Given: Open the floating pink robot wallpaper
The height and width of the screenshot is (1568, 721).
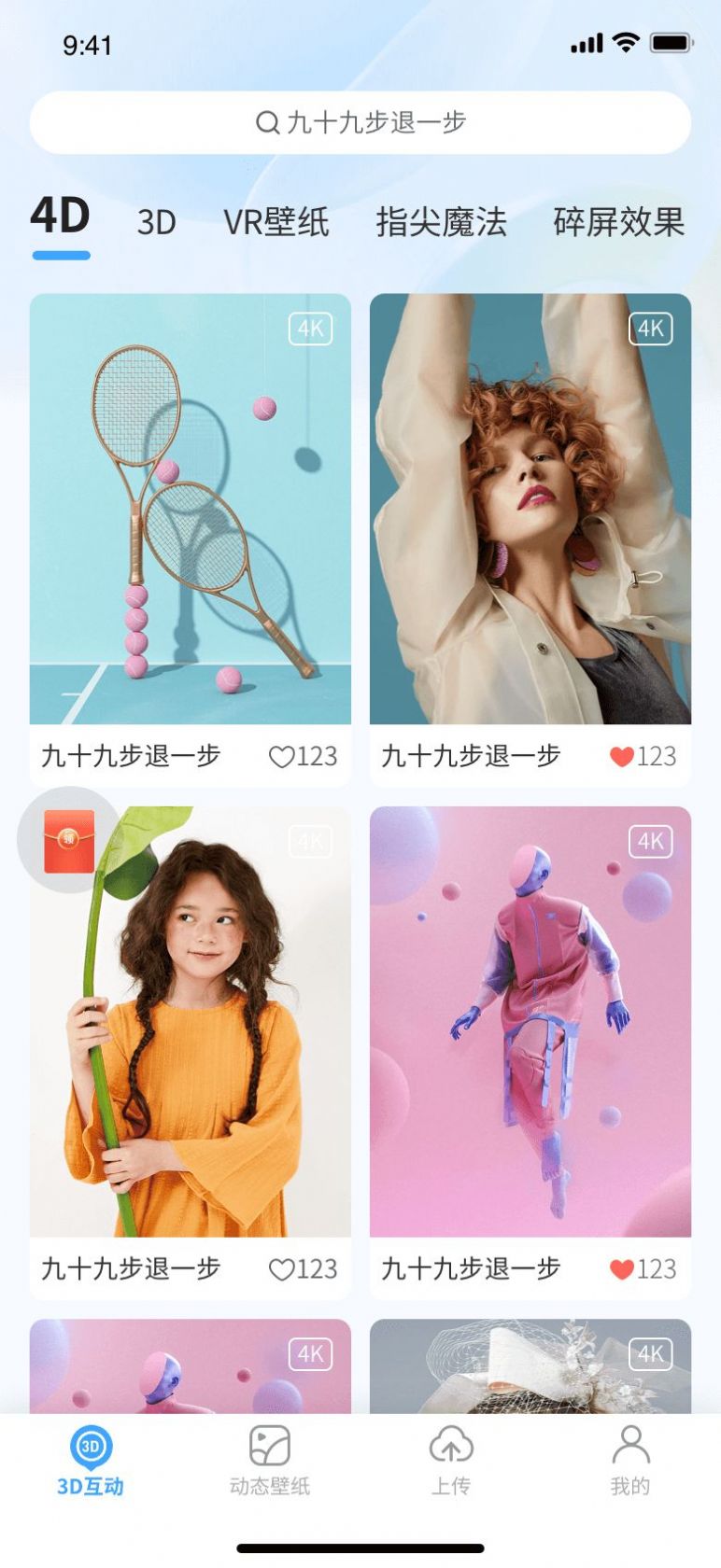Looking at the screenshot, I should click(530, 1022).
